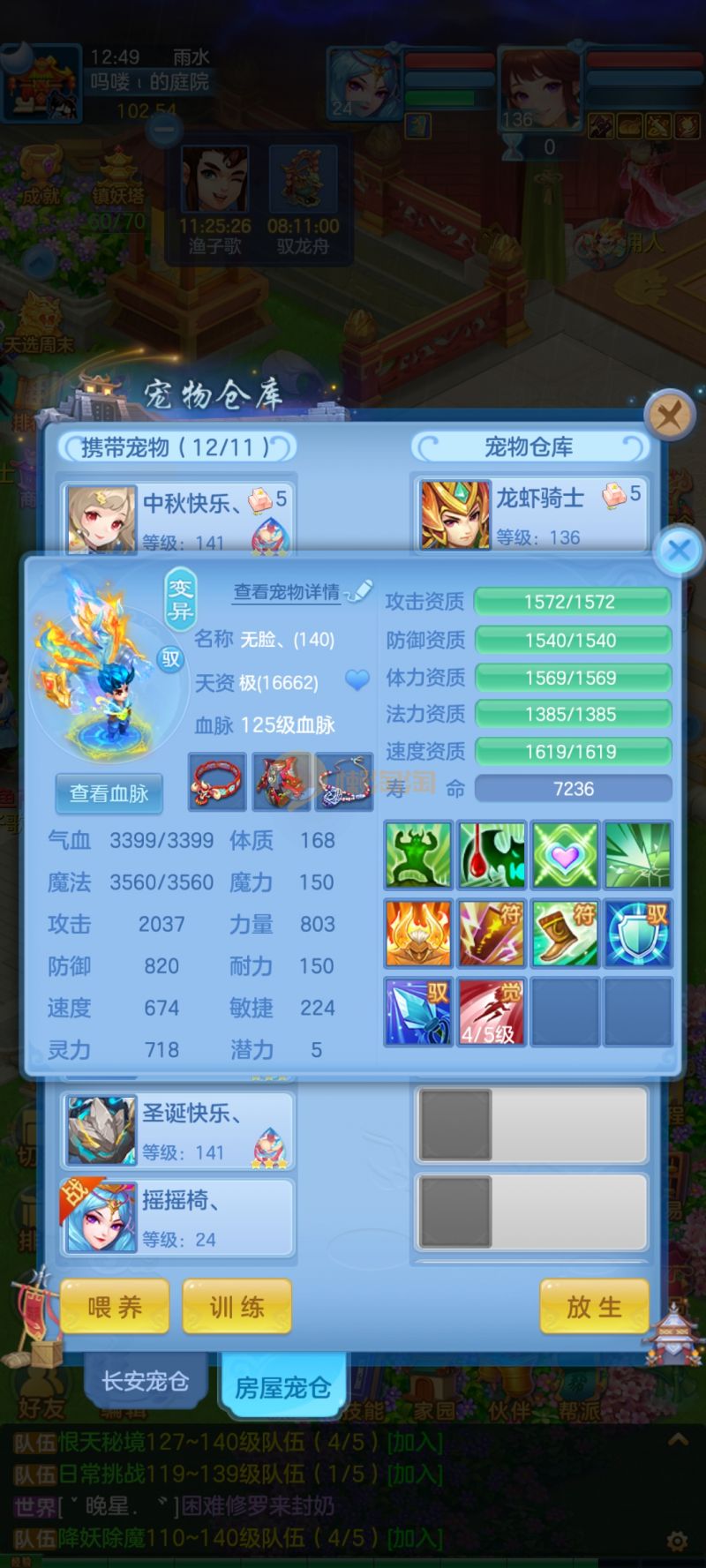The image size is (706, 1568).
Task: Switch to the 长安宠仓 tab
Action: point(146,1381)
